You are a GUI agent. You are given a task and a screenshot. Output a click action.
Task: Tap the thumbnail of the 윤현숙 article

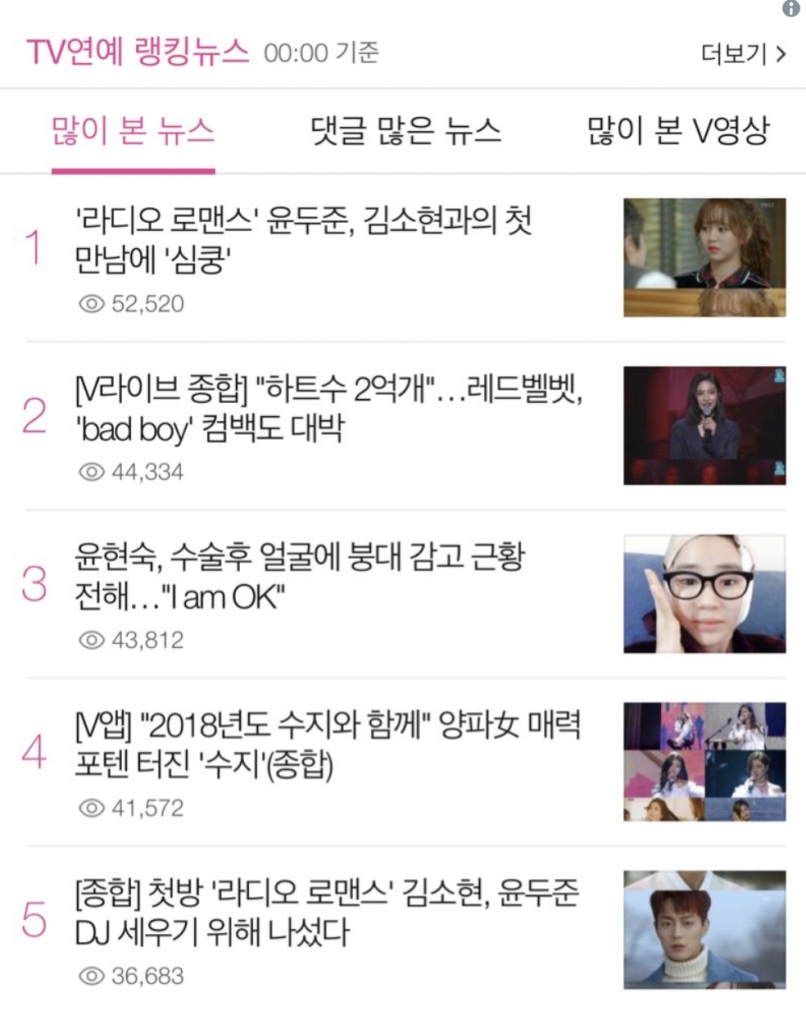click(x=704, y=594)
